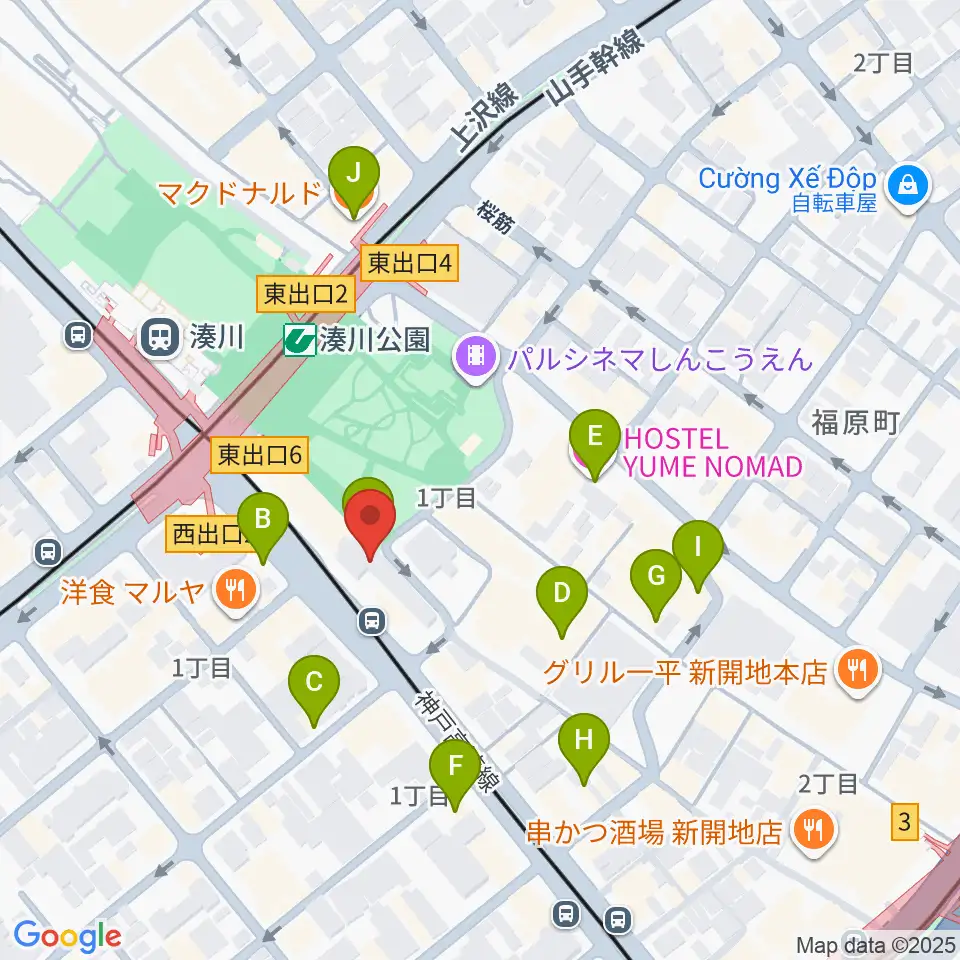Open the green marker labeled D

coord(563,595)
